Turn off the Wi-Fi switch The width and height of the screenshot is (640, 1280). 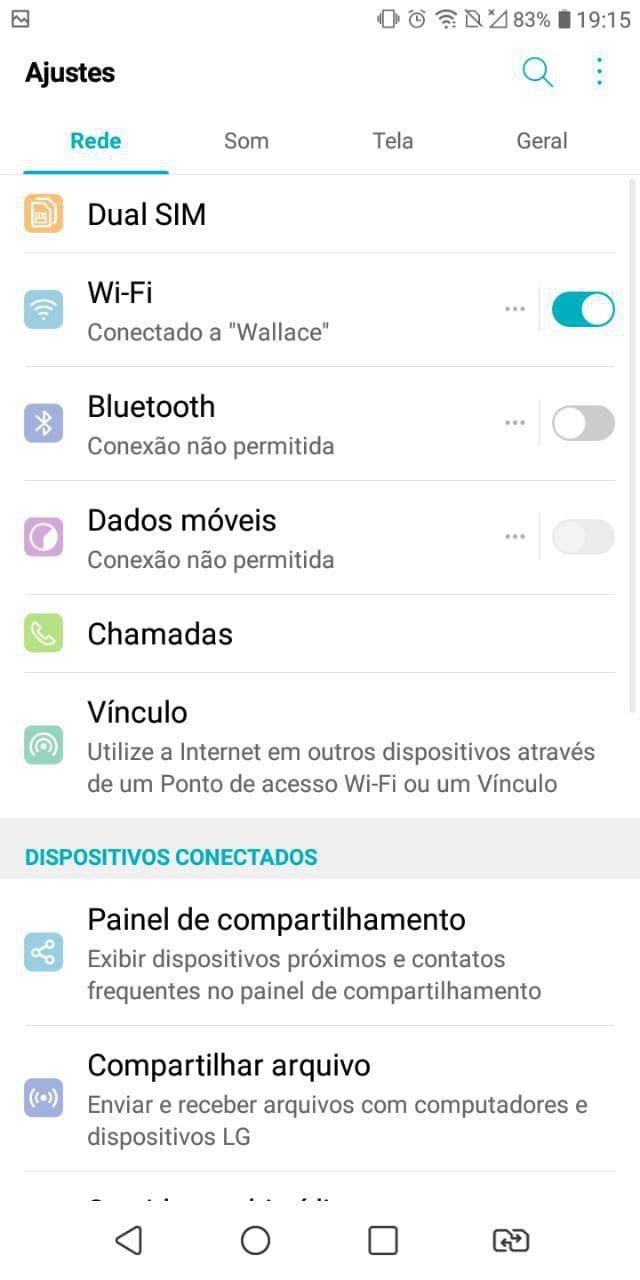coord(583,310)
